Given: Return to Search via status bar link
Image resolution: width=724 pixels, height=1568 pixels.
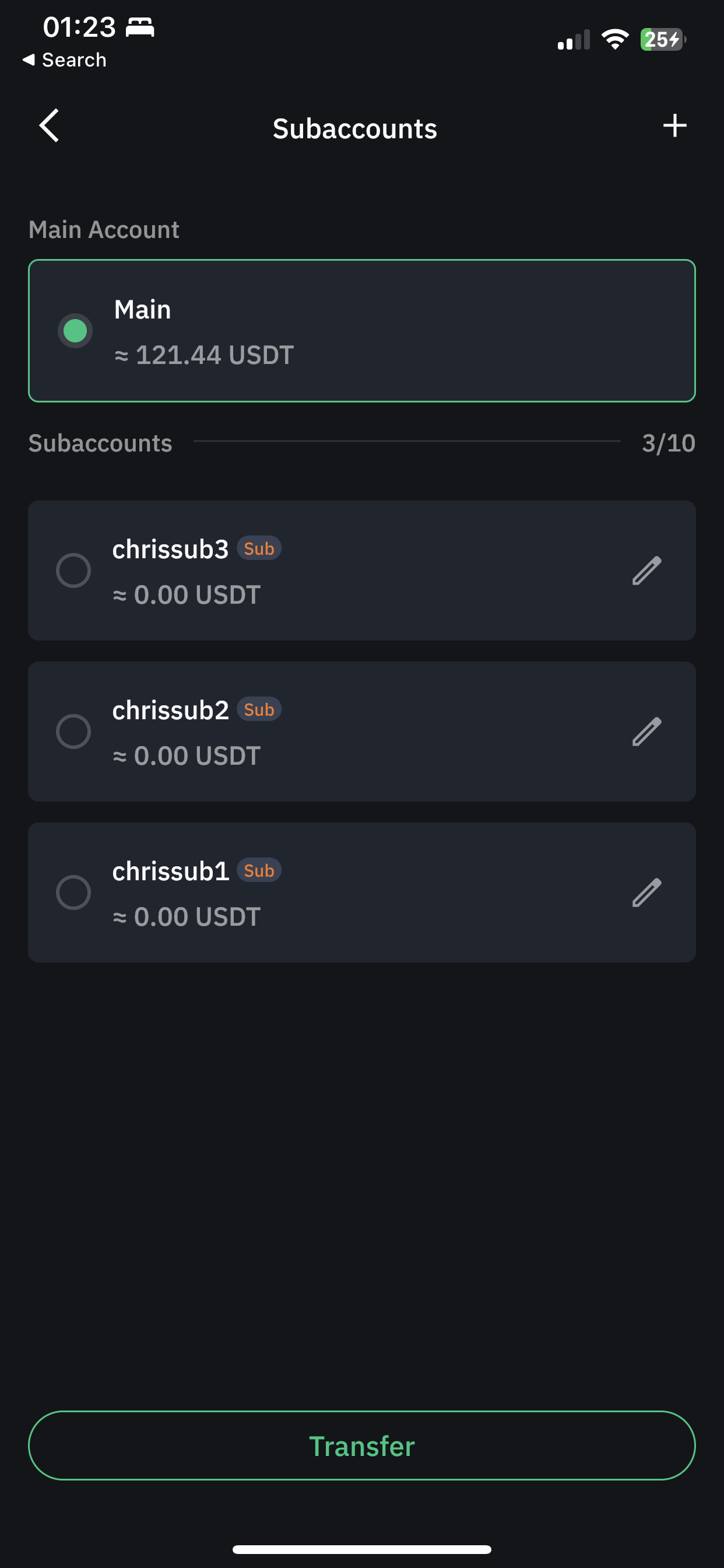Looking at the screenshot, I should tap(65, 60).
